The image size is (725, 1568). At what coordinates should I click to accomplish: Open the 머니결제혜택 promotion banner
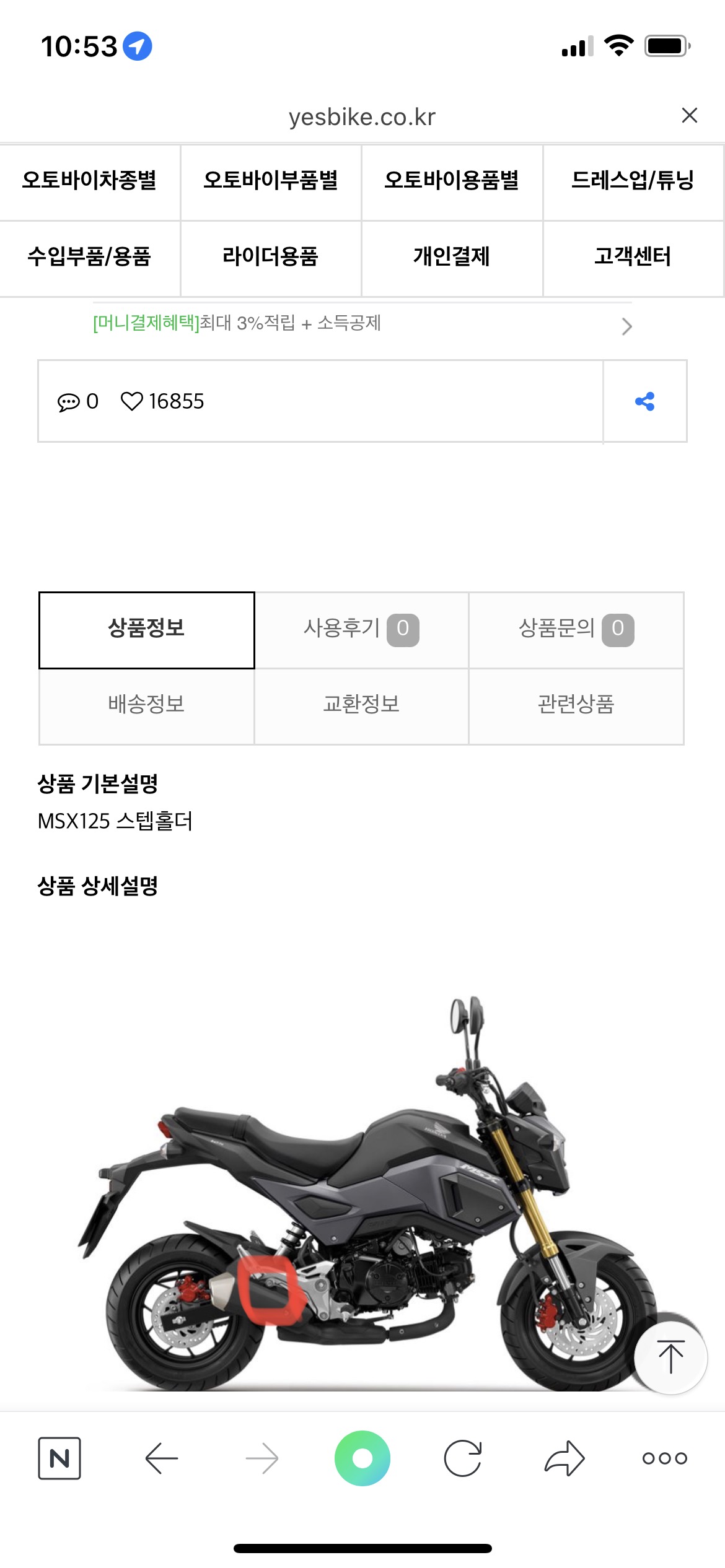tap(362, 324)
